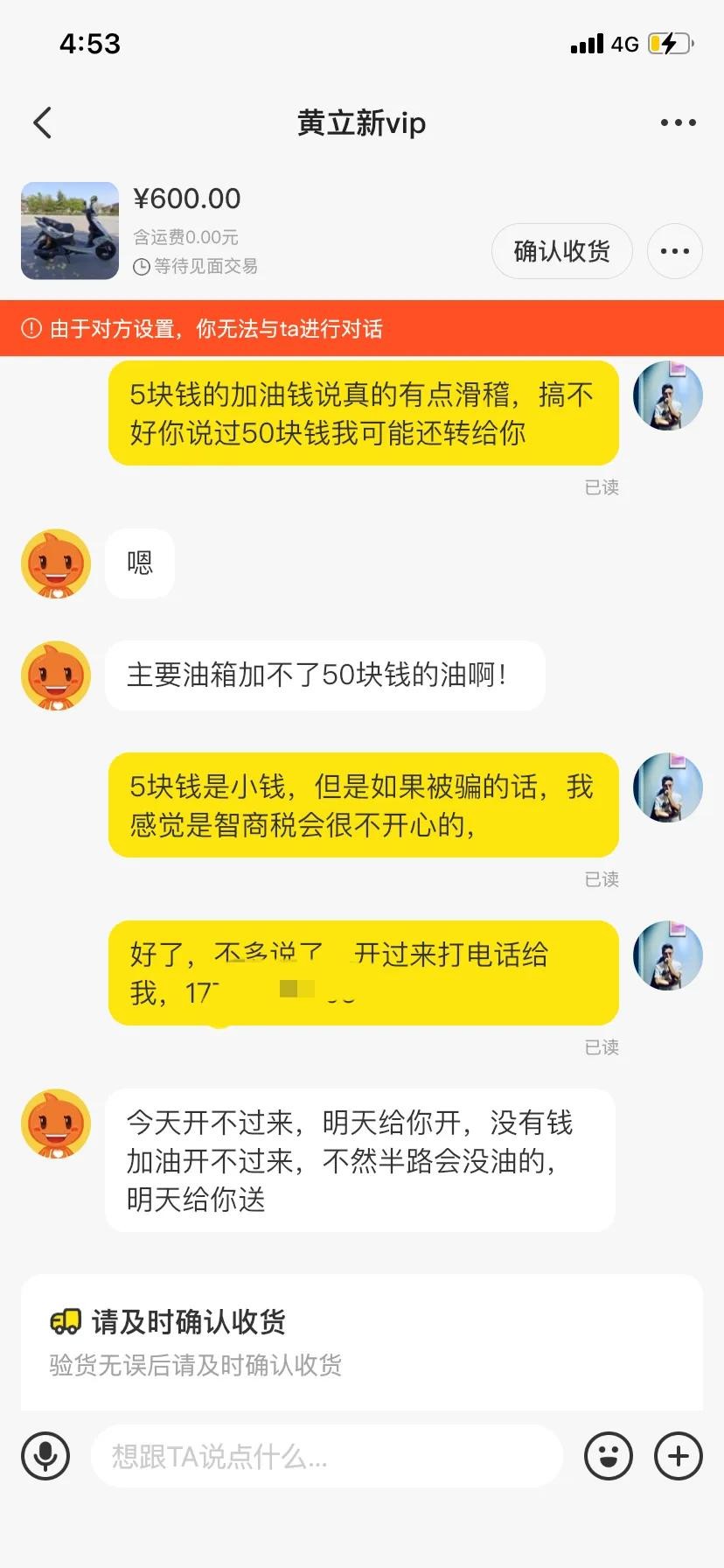The image size is (724, 1568).
Task: Open the emoji picker
Action: [608, 1456]
